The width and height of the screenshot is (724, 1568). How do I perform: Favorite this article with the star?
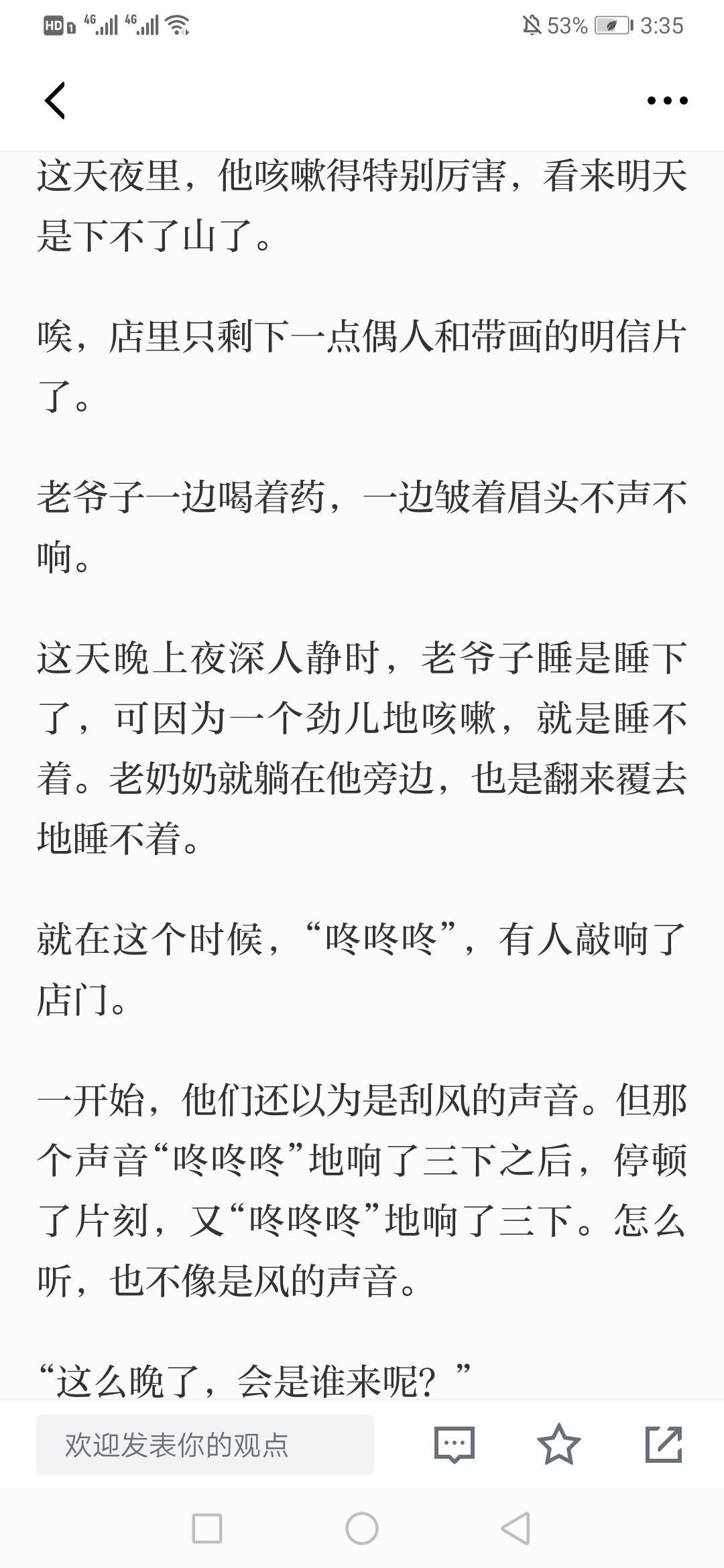pyautogui.click(x=559, y=1444)
